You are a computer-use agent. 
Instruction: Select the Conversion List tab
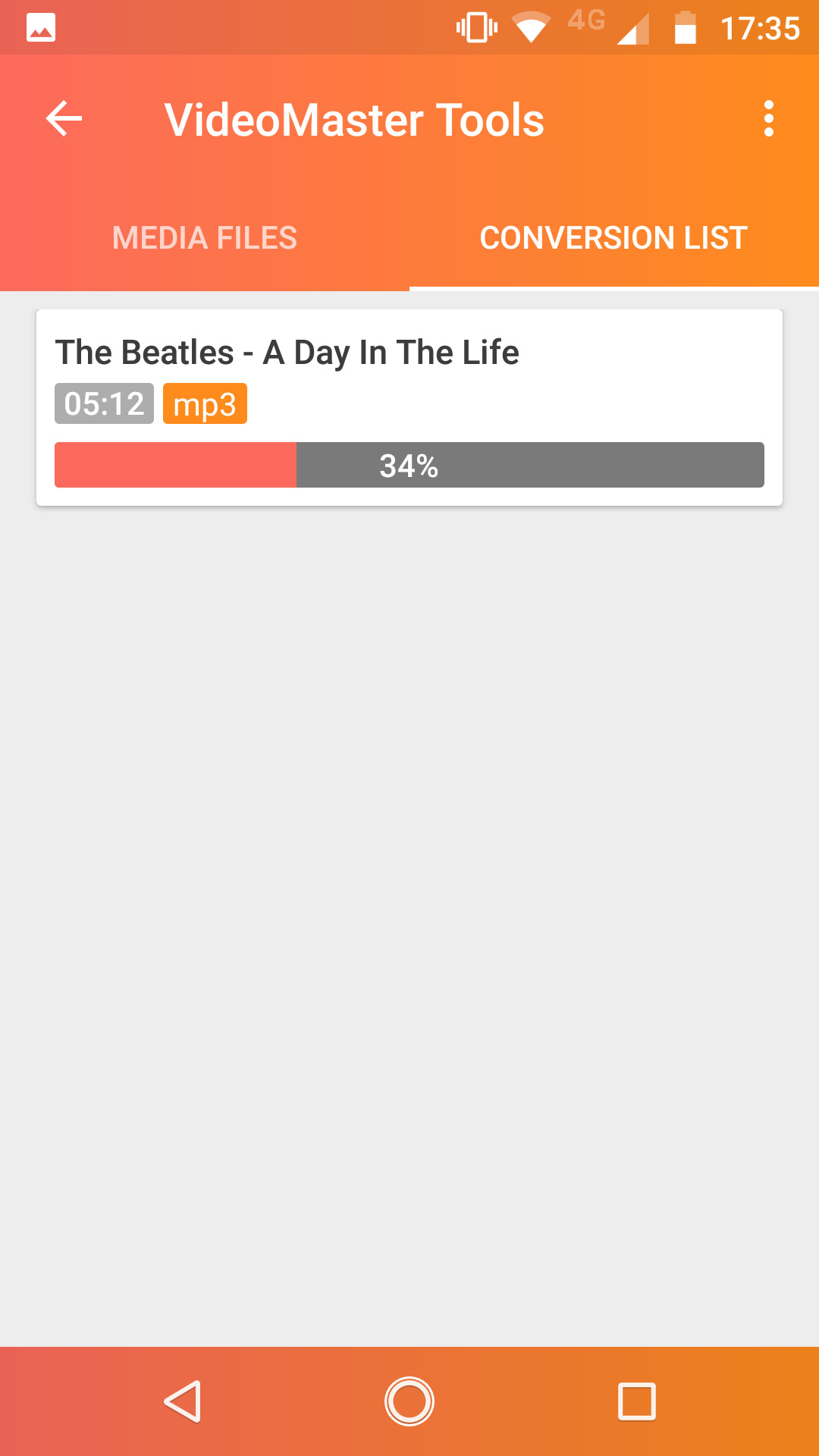pyautogui.click(x=613, y=238)
